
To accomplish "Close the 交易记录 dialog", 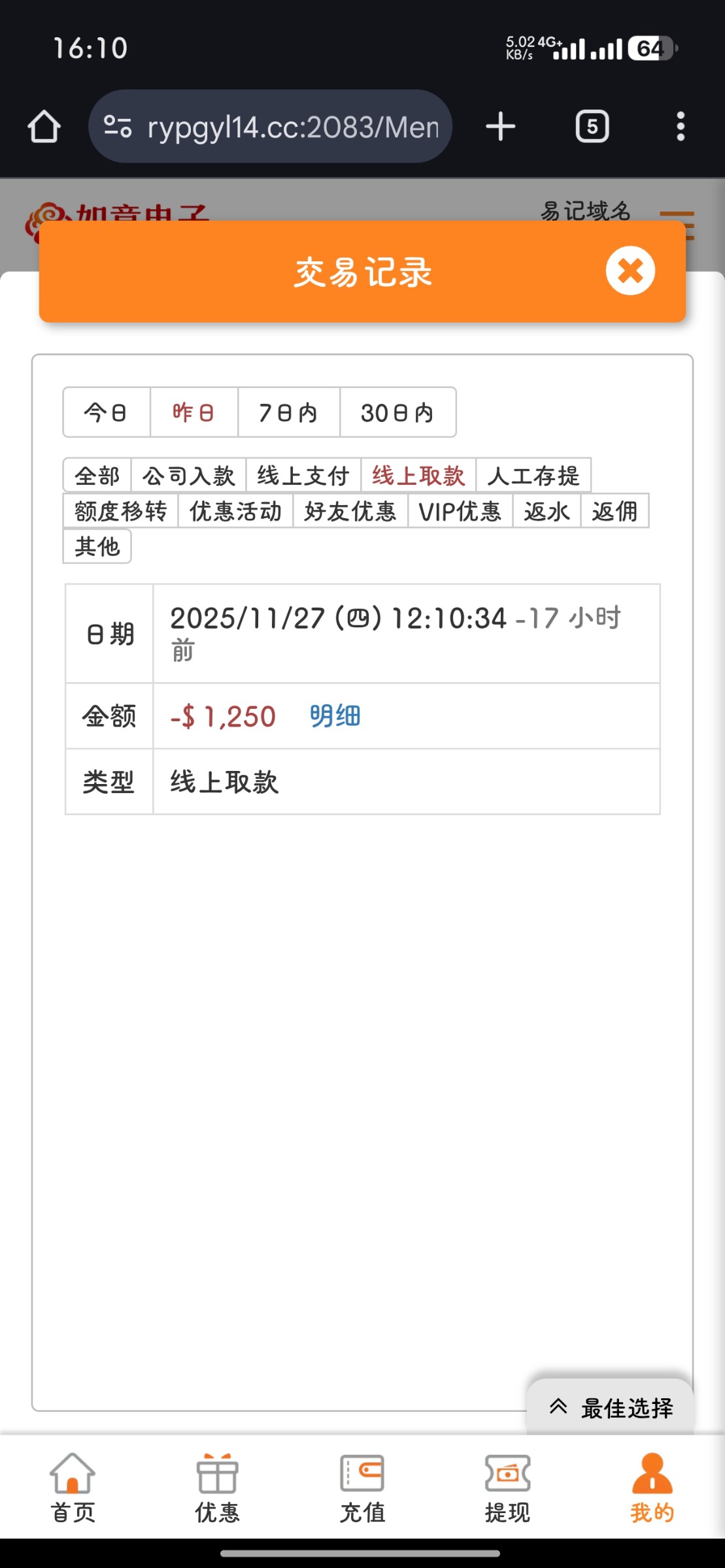I will 630,270.
